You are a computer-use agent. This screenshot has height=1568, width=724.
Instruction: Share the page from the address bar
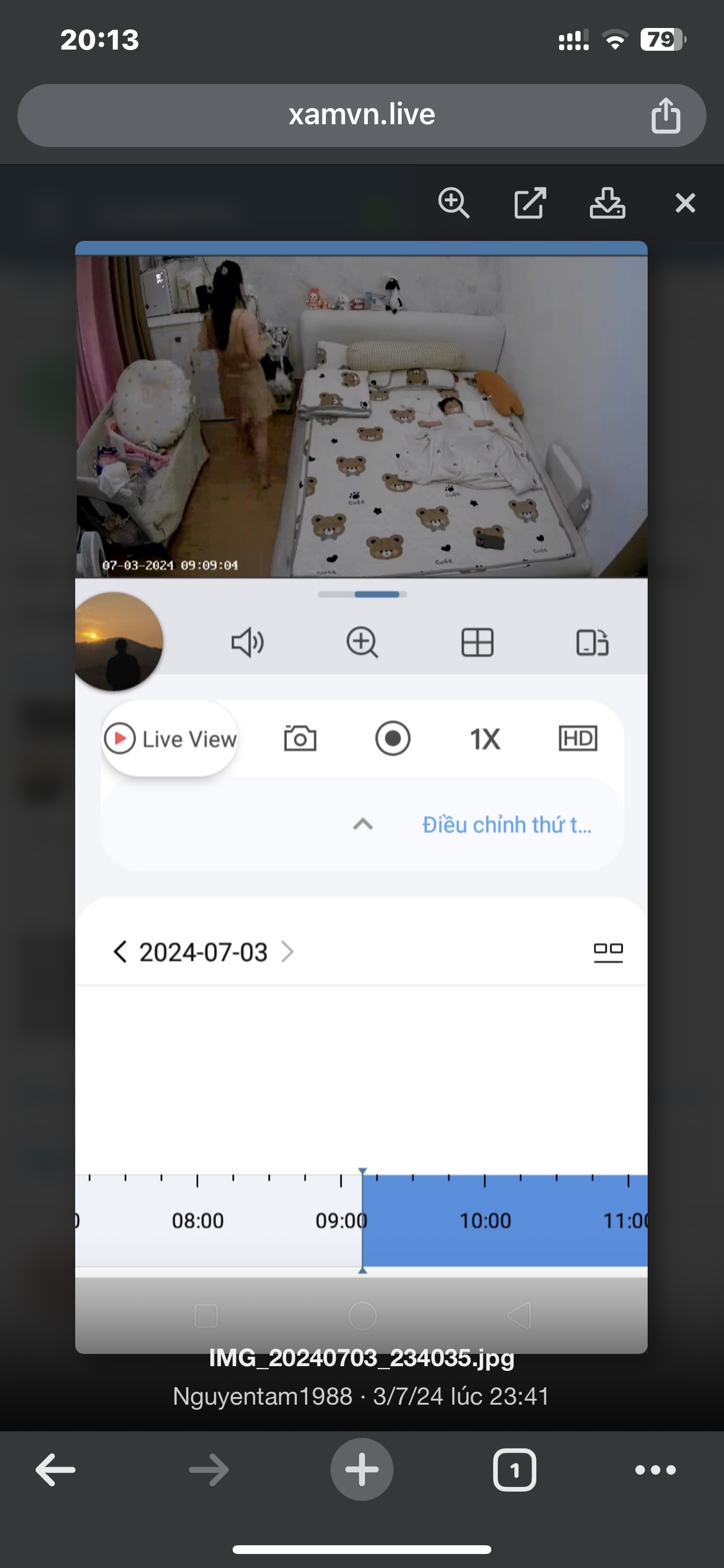click(x=666, y=115)
